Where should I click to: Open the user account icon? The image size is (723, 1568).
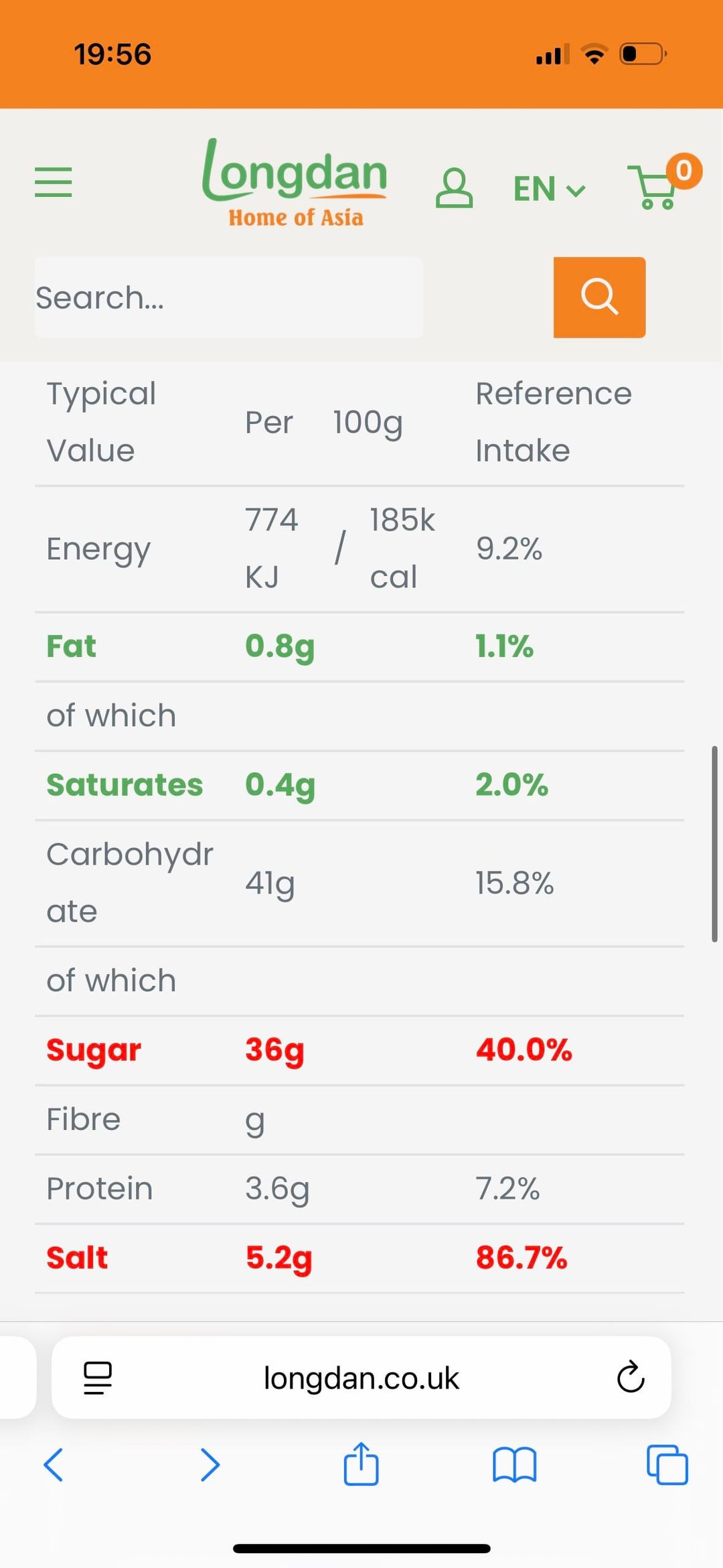coord(455,188)
